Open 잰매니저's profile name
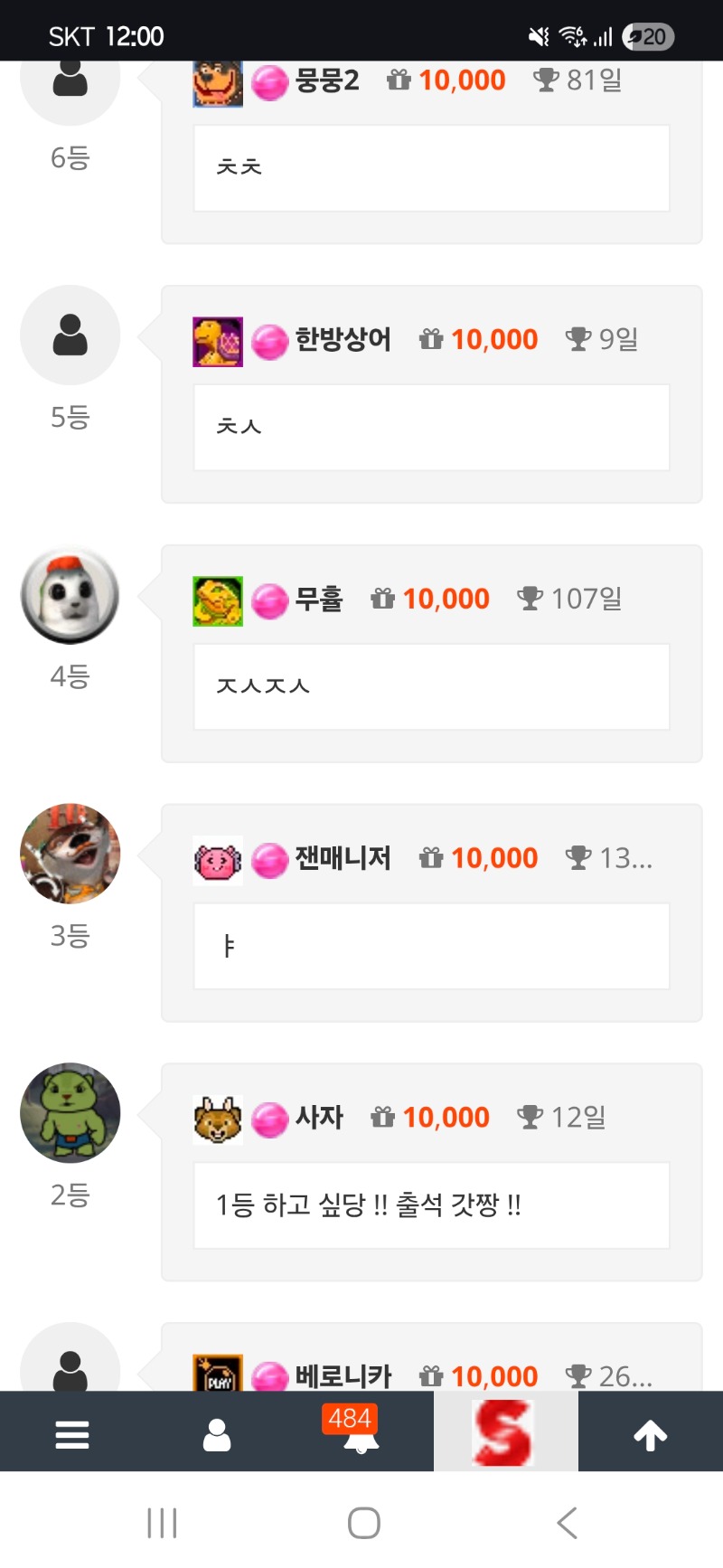Viewport: 723px width, 1568px height. [x=343, y=858]
